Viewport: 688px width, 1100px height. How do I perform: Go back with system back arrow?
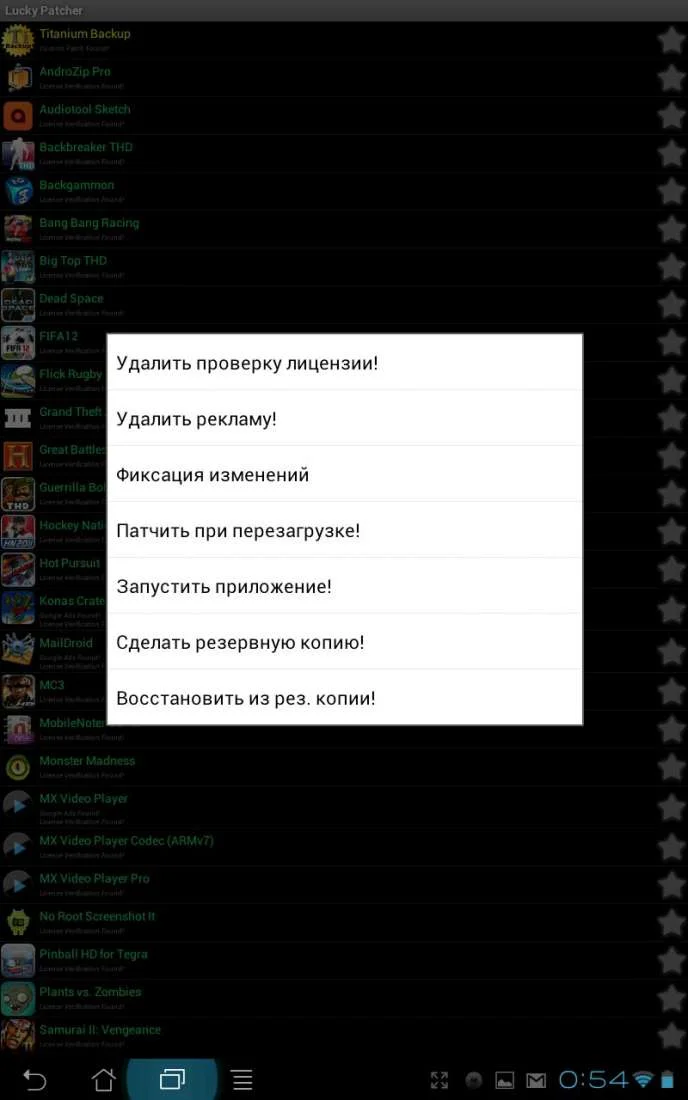[x=35, y=1080]
